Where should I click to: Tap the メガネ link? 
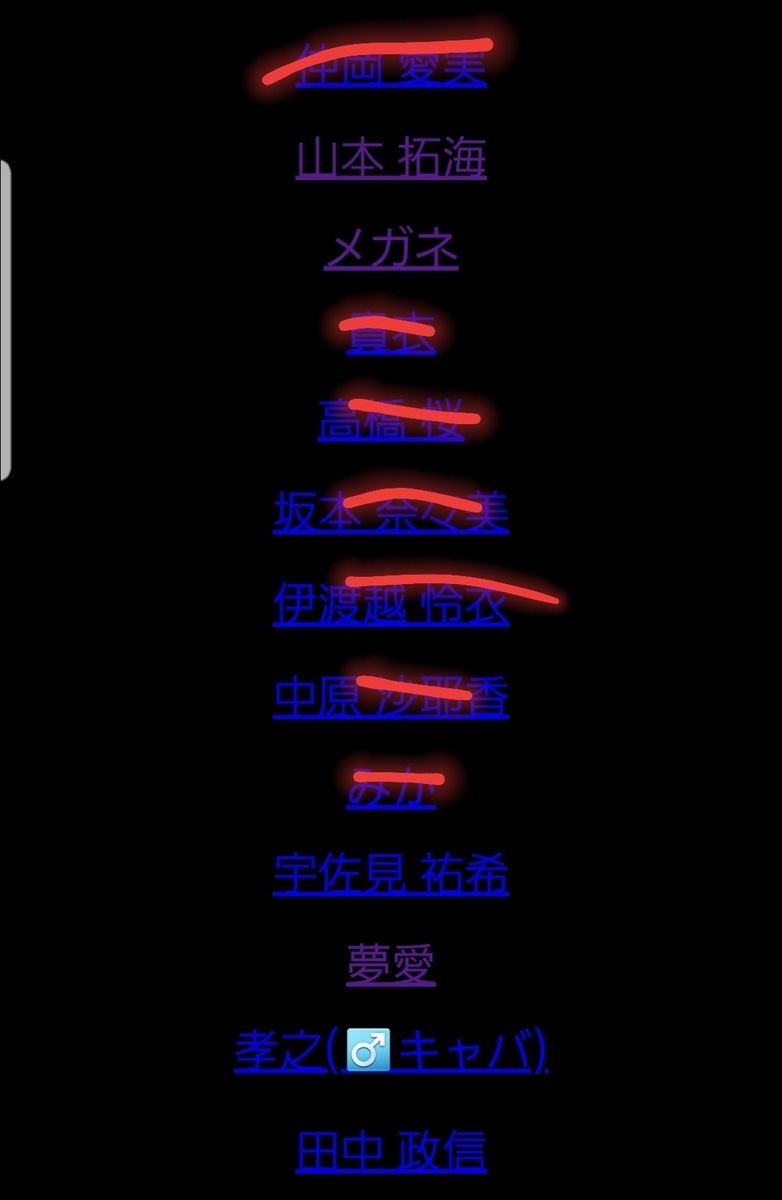tap(391, 248)
